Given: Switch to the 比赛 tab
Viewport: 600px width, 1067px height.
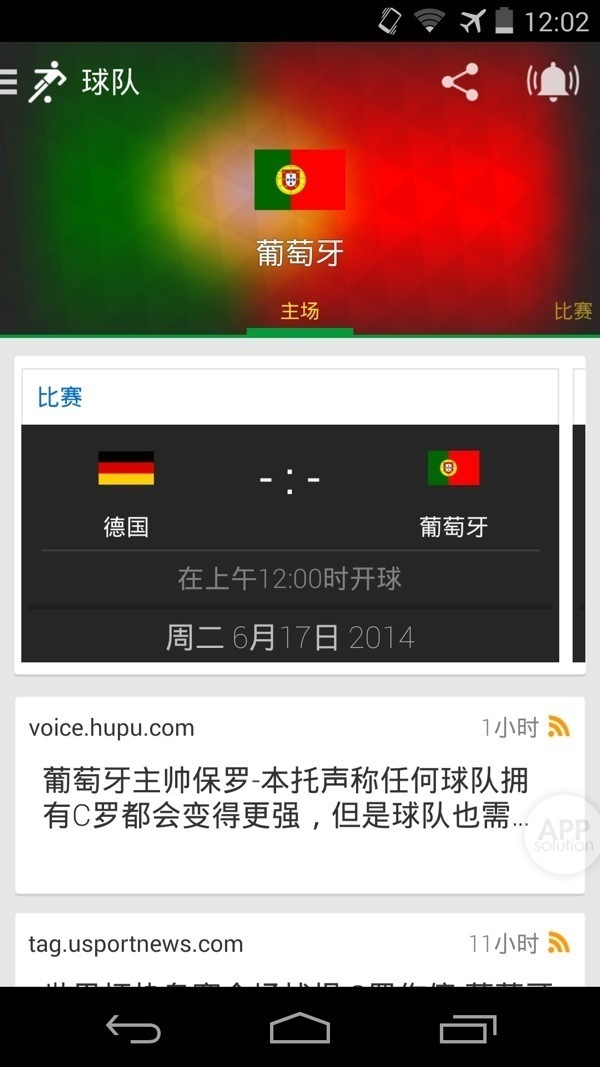Looking at the screenshot, I should point(573,311).
